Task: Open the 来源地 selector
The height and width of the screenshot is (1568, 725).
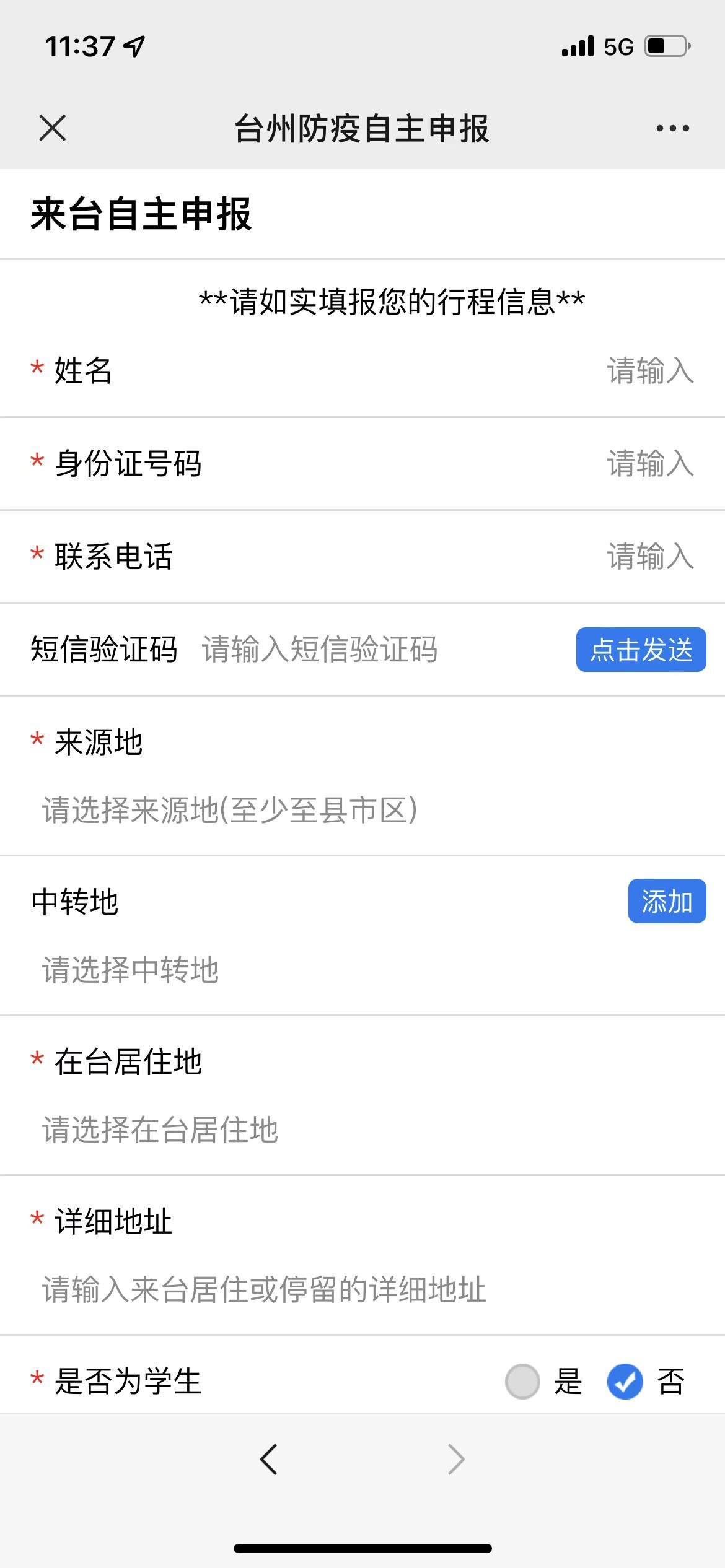Action: click(229, 810)
